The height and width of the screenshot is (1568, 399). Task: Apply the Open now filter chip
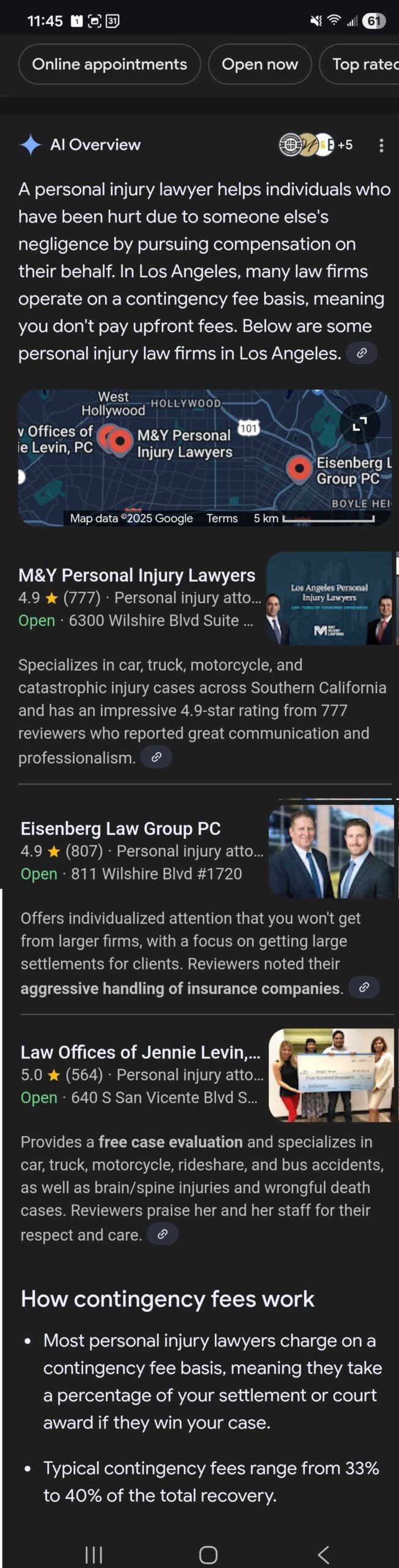(259, 64)
